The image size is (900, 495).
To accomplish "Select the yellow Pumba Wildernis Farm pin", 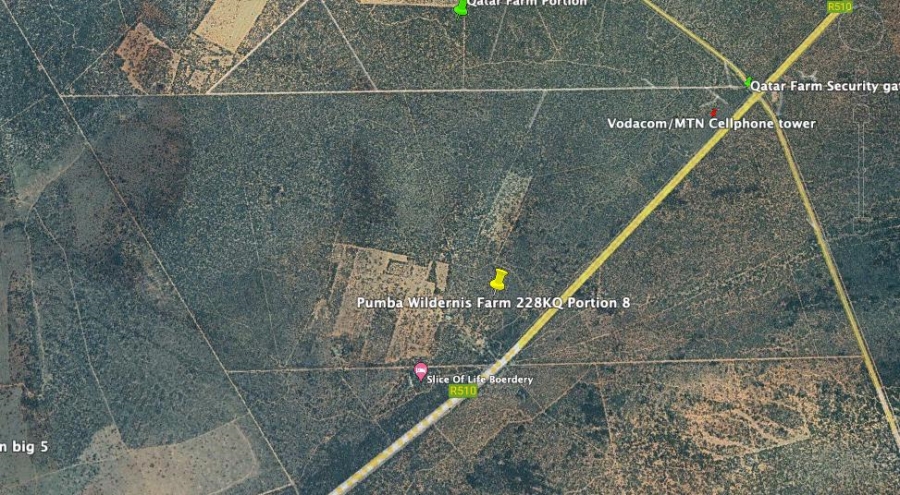I will (x=498, y=279).
